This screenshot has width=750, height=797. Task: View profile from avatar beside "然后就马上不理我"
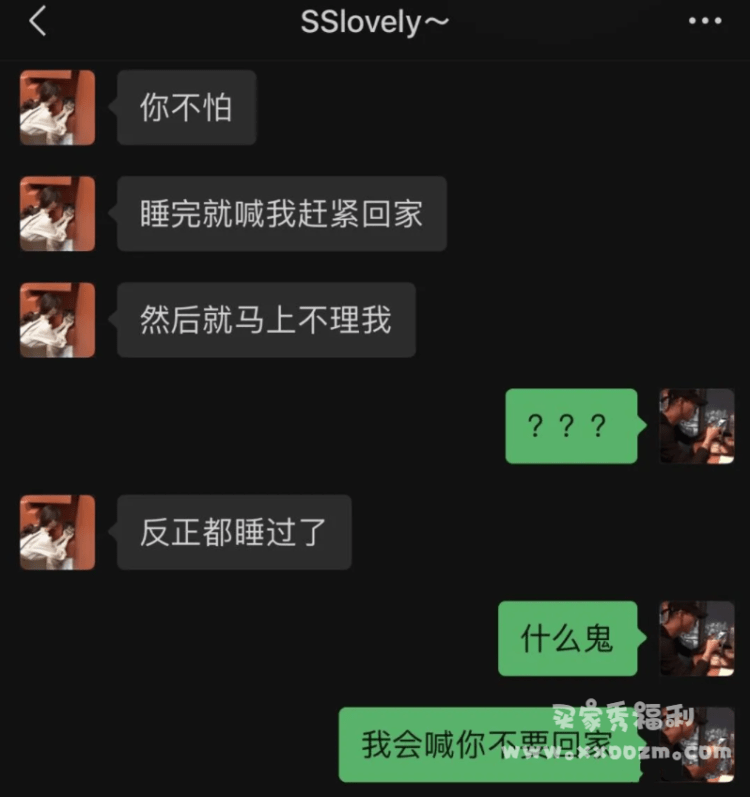coord(57,320)
